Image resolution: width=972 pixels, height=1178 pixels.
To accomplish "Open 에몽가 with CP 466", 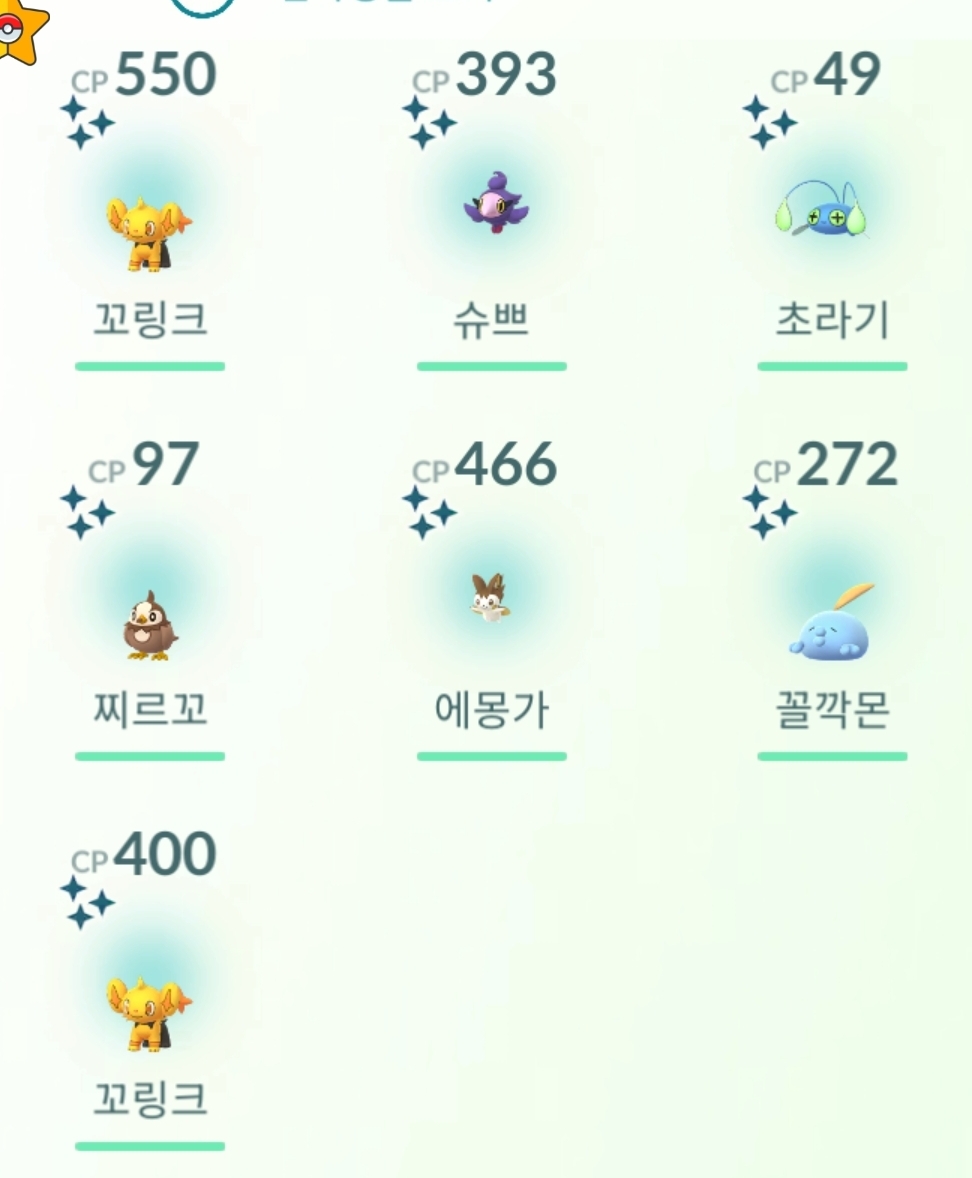I will tap(490, 598).
